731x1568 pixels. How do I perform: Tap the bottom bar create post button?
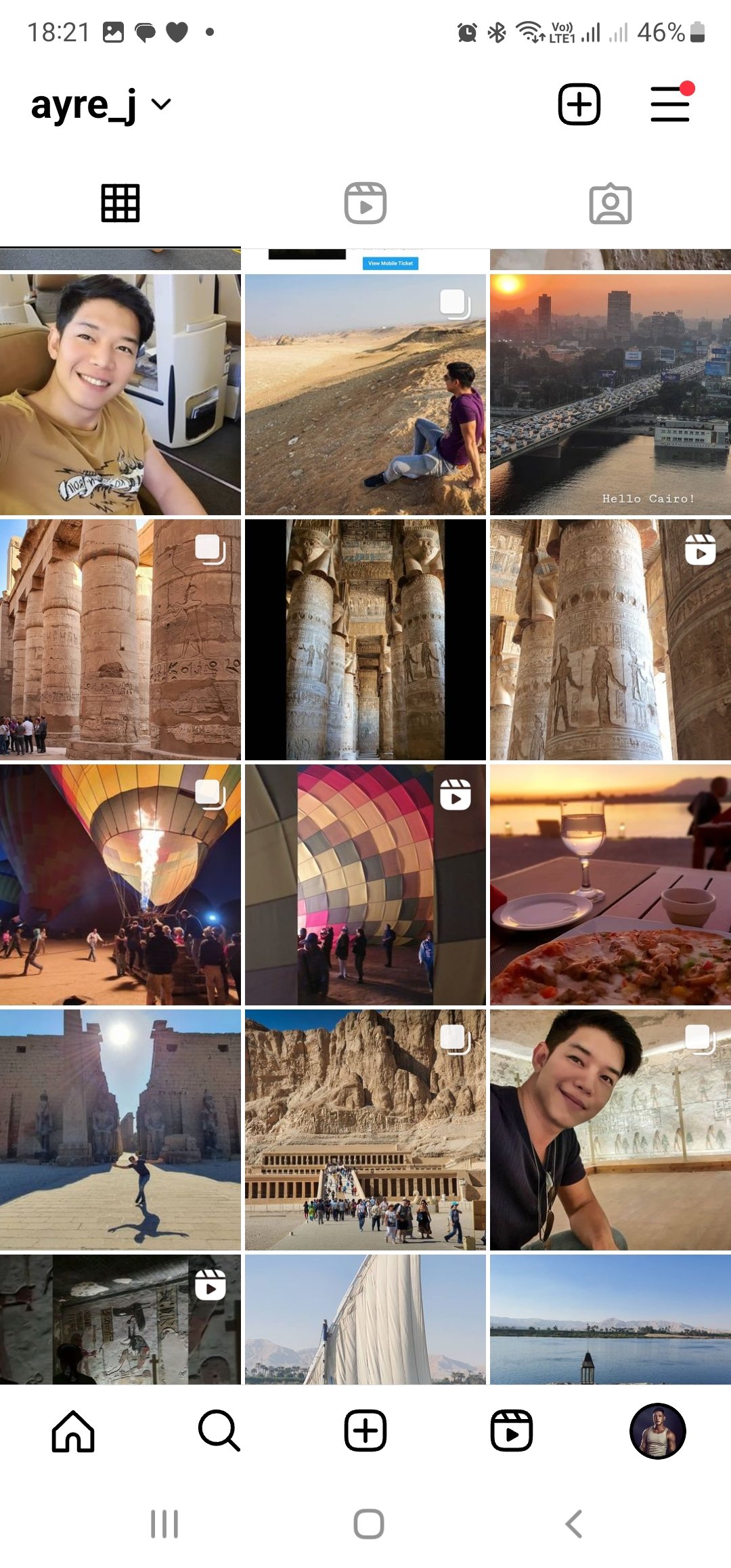365,1431
